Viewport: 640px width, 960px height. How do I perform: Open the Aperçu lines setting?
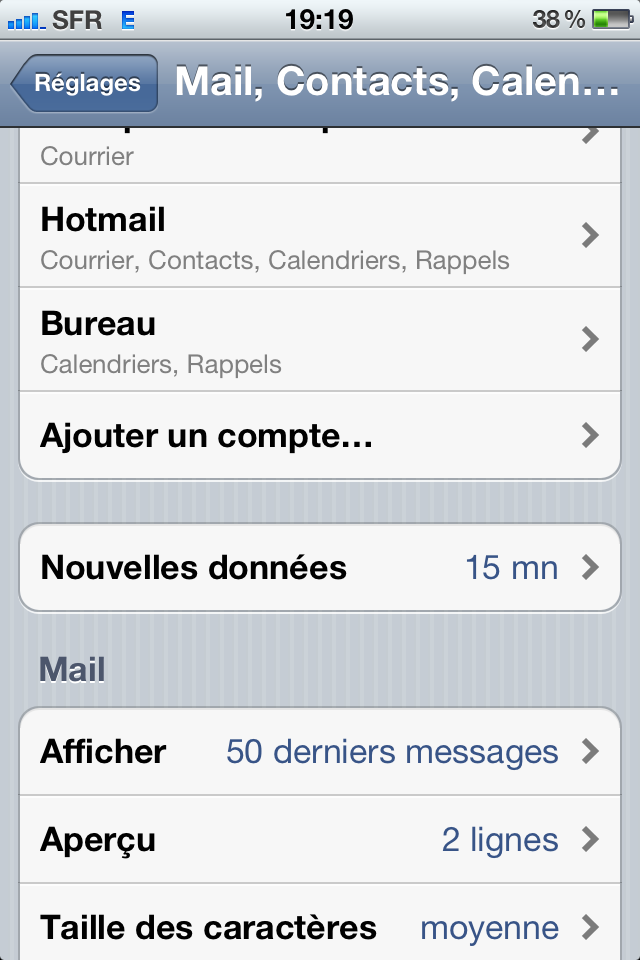320,840
